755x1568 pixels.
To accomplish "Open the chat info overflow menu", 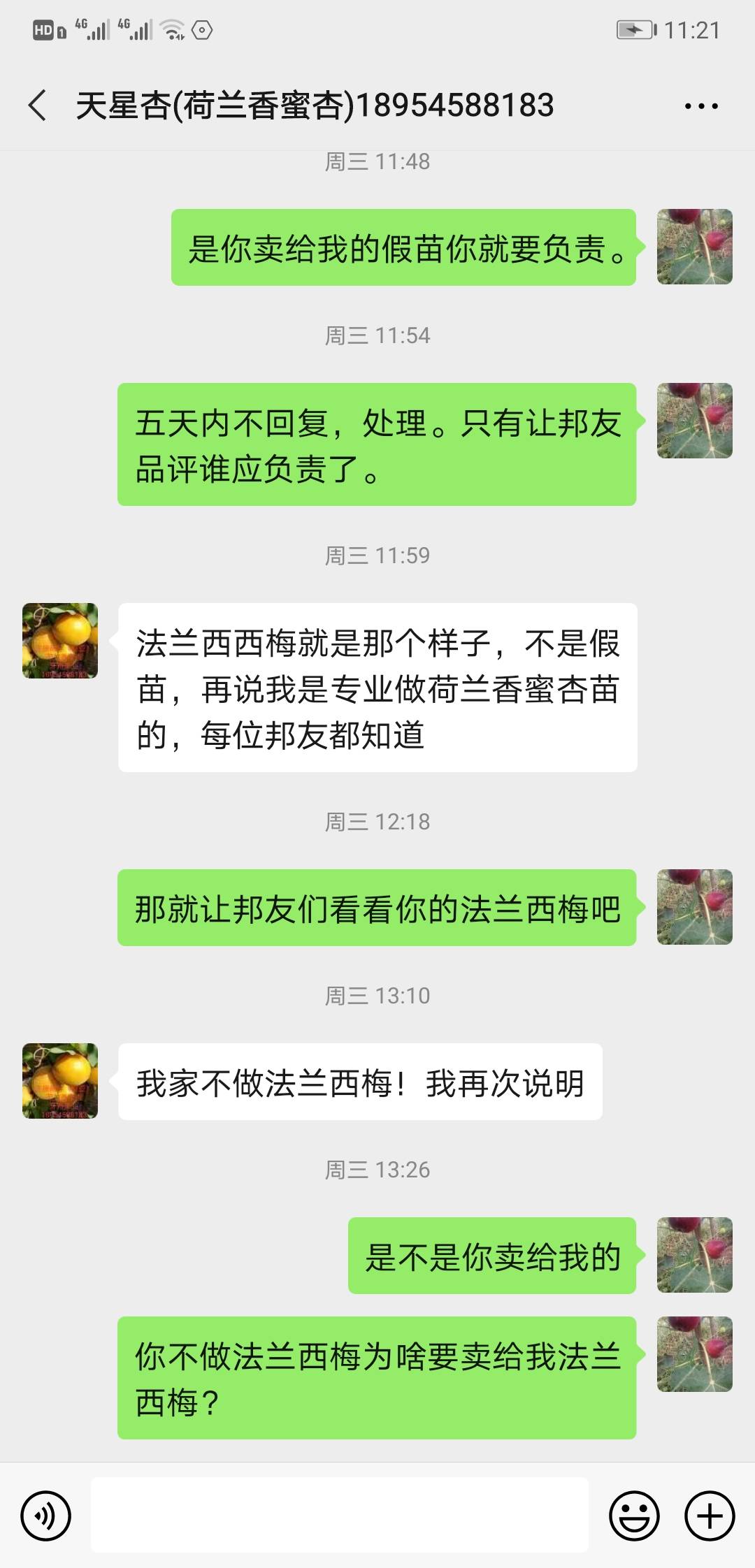I will (x=700, y=106).
